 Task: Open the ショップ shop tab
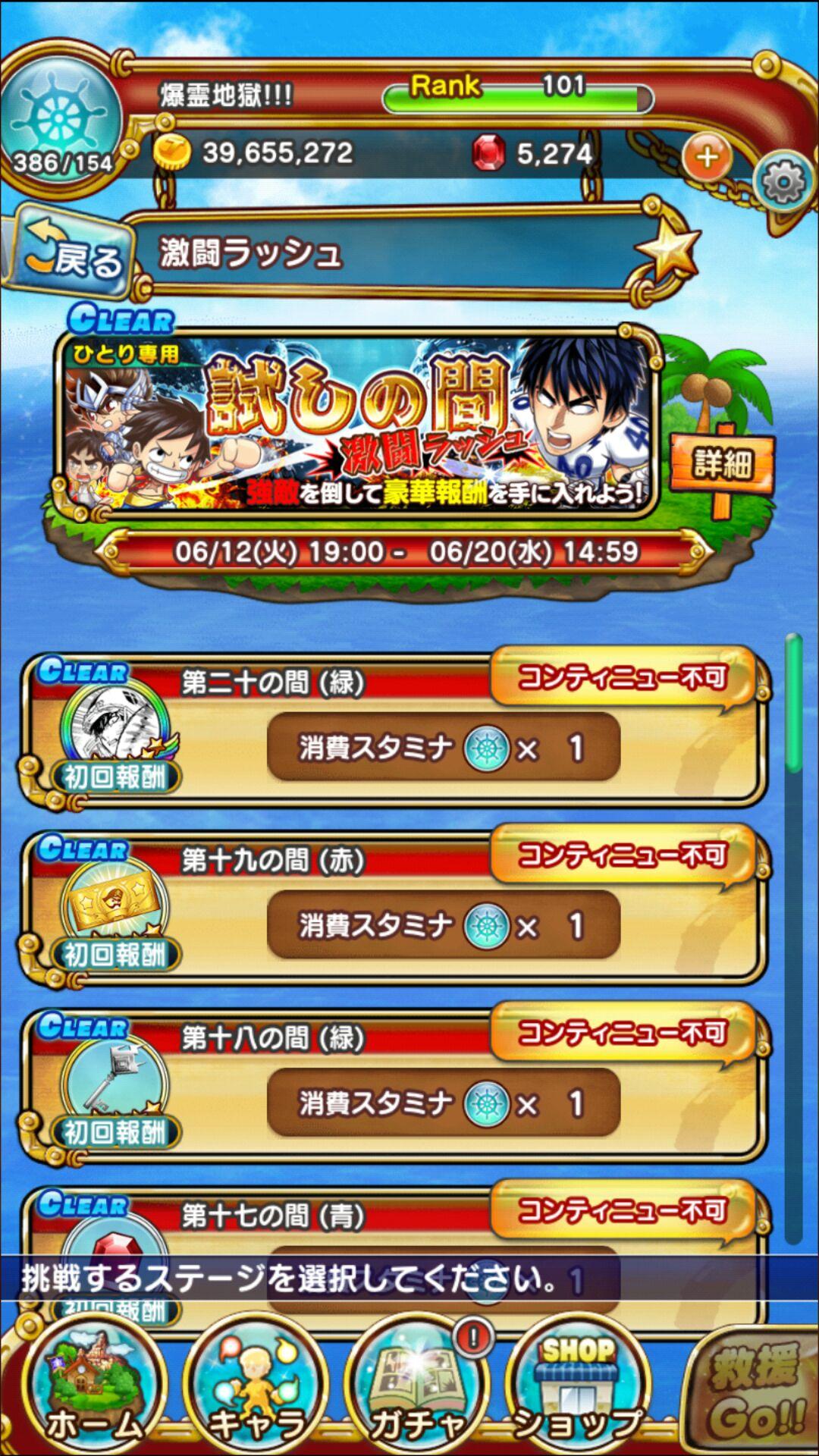click(x=578, y=1390)
